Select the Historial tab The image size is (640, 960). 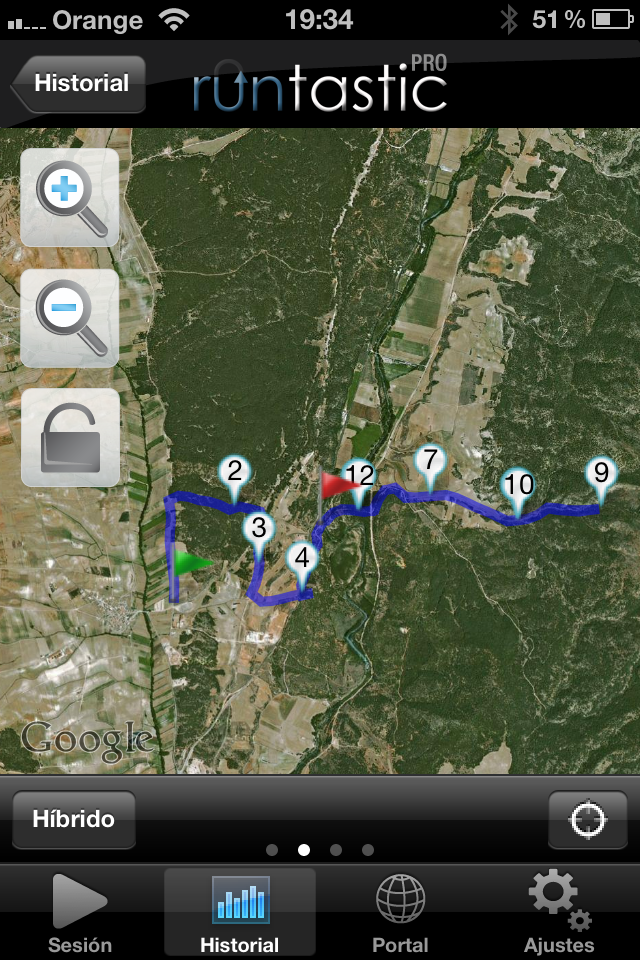pos(240,912)
